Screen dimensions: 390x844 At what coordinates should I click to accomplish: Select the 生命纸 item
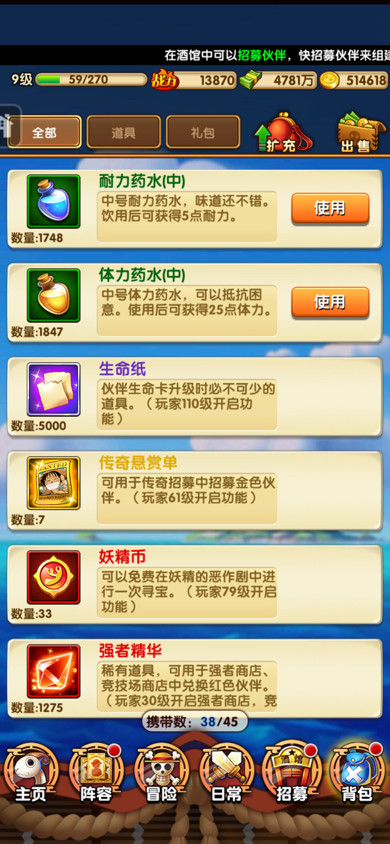(195, 396)
